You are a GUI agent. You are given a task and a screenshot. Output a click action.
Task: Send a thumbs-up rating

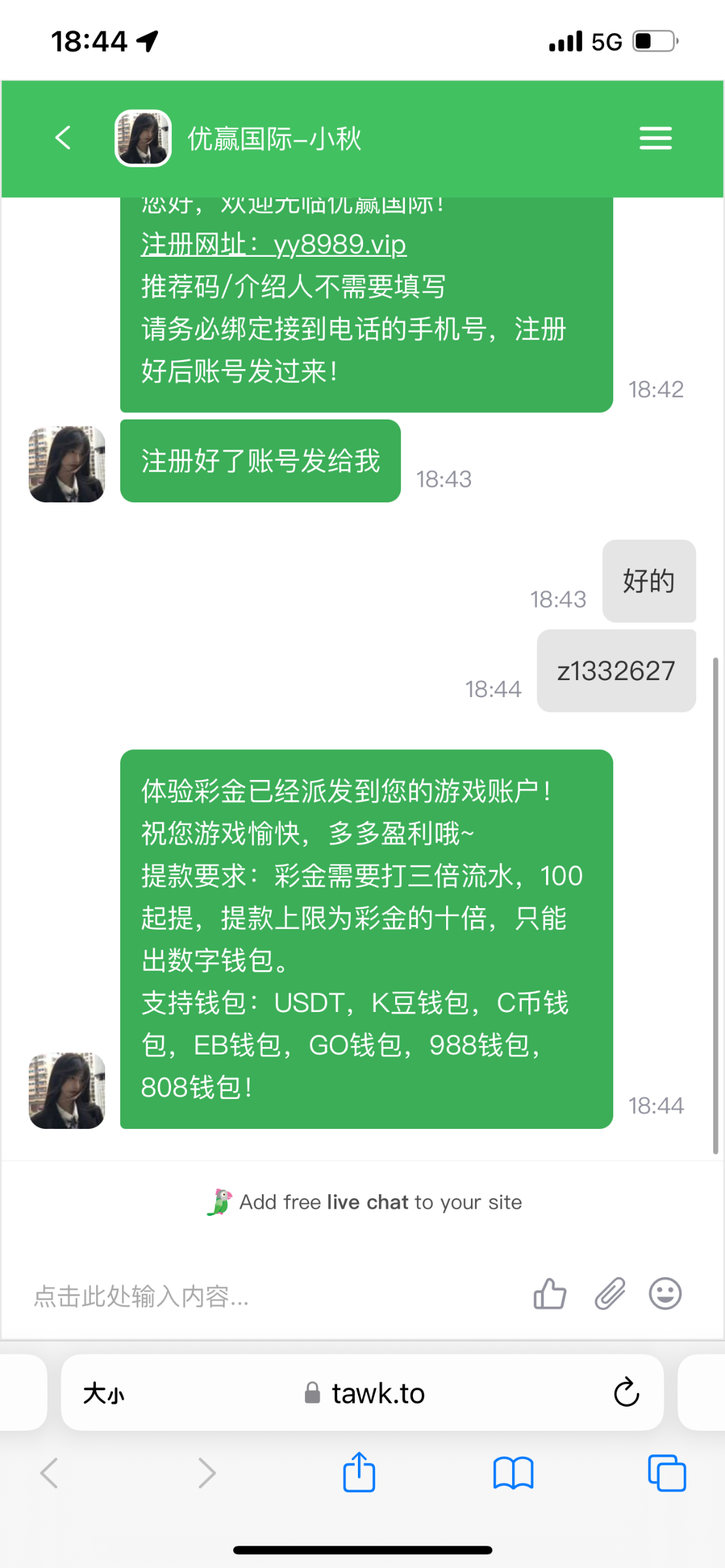click(549, 1294)
